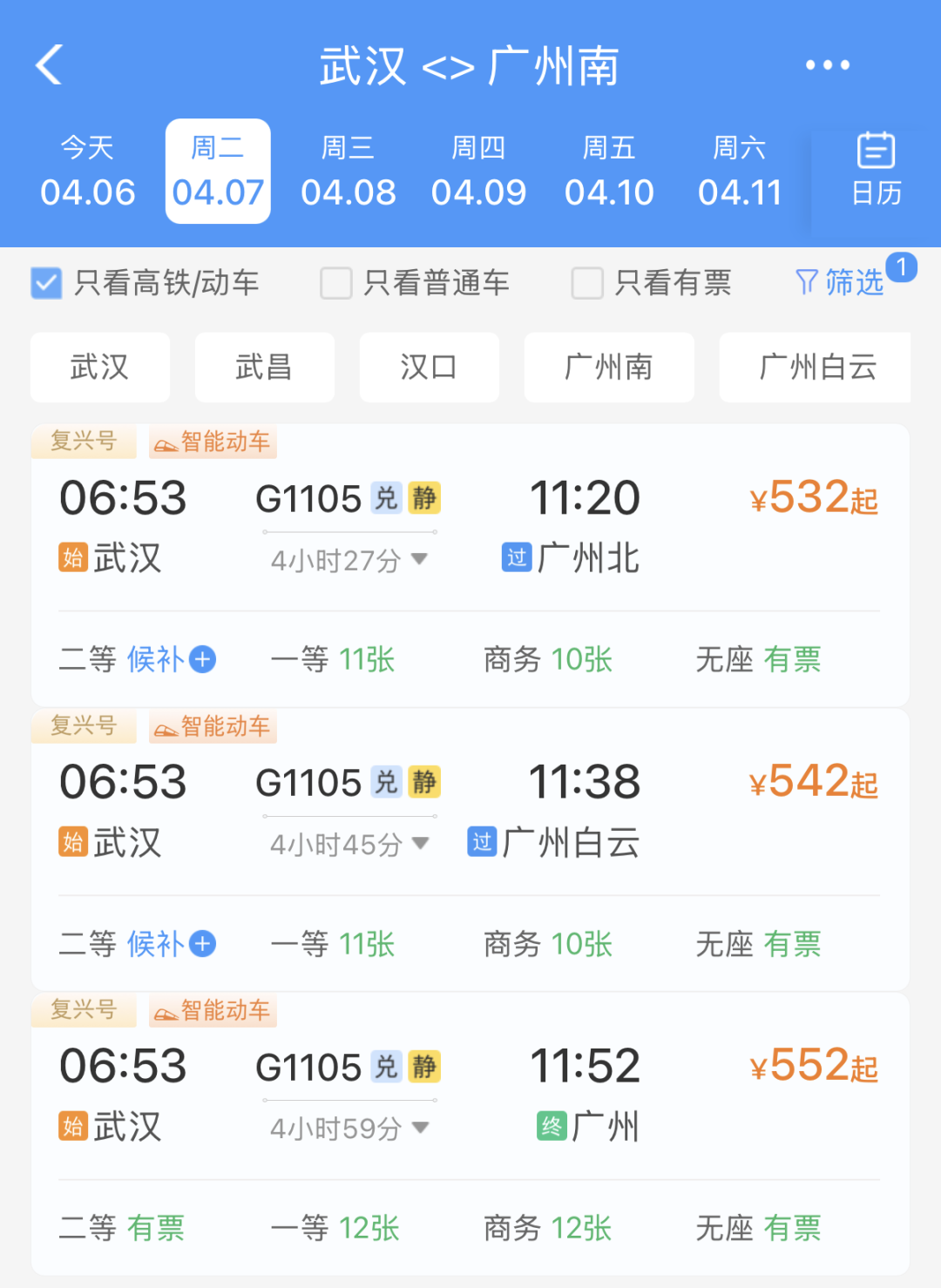Open G1105 train arriving 11:20 at 广州北
Image resolution: width=941 pixels, height=1288 pixels.
click(470, 523)
